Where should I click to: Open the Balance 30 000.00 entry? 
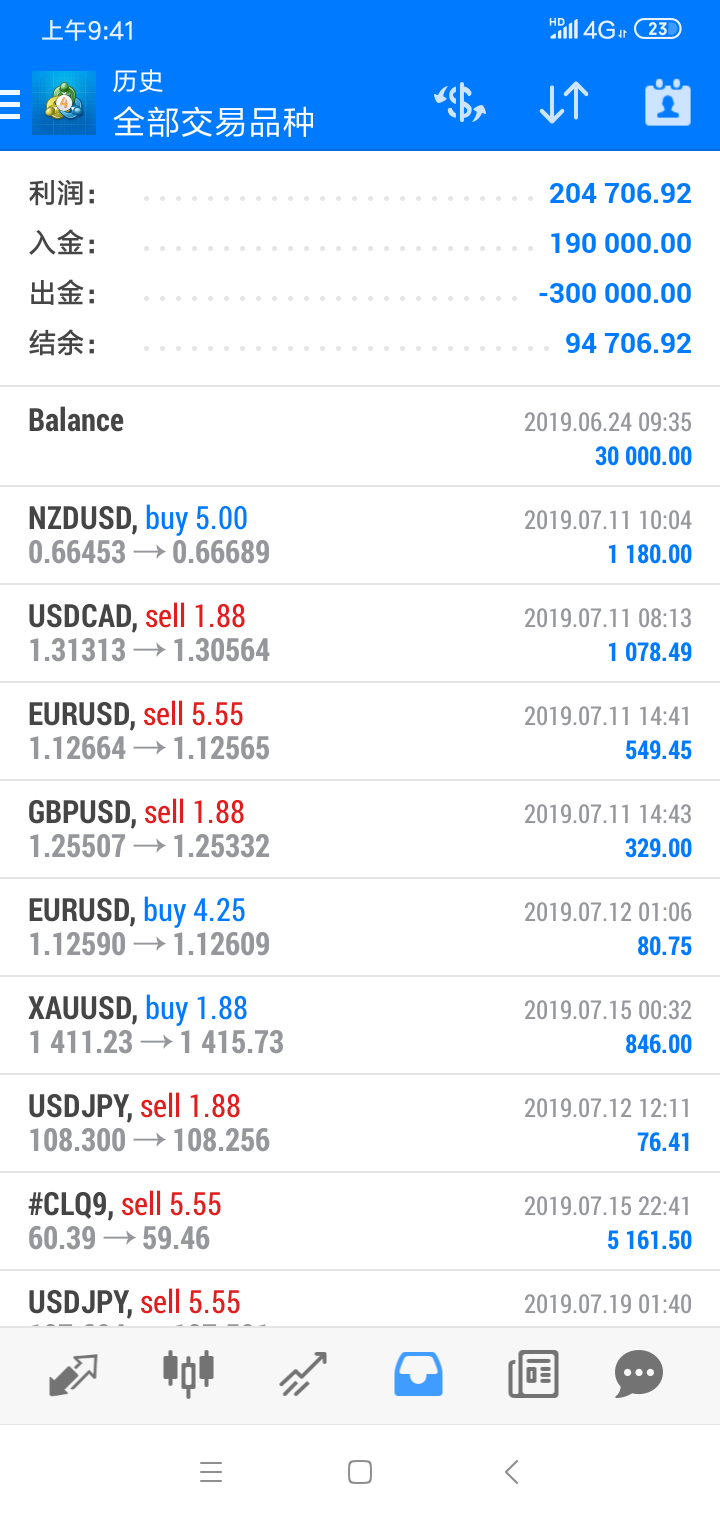tap(360, 437)
